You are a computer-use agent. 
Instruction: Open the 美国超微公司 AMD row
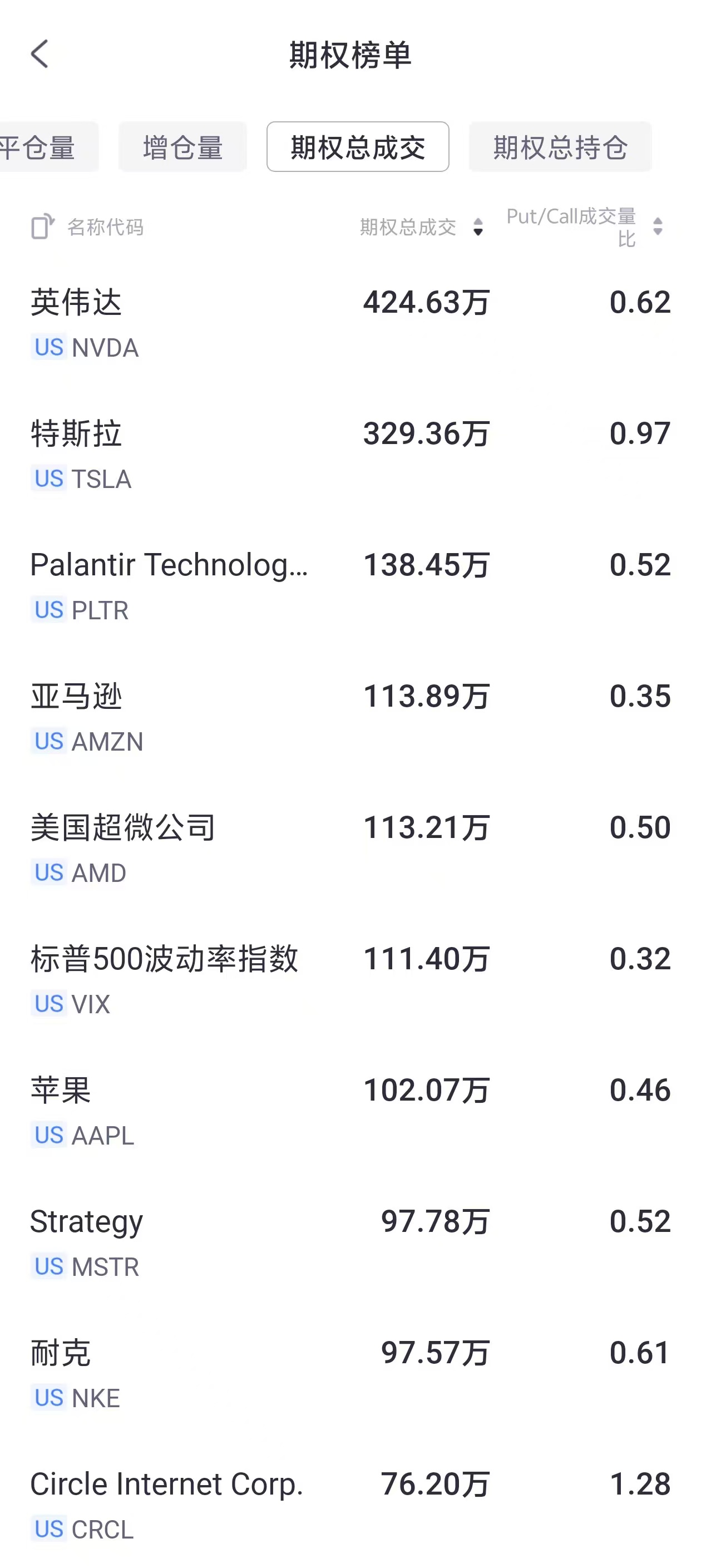pos(350,849)
